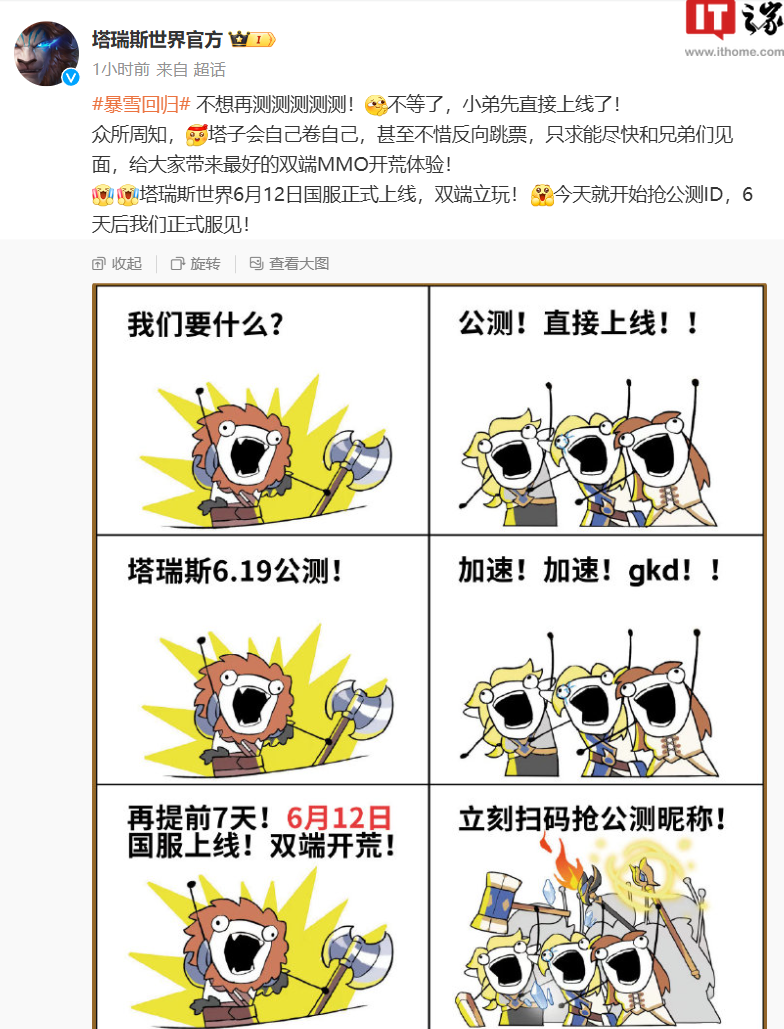
Task: Open the 超话 source link
Action: pyautogui.click(x=209, y=69)
